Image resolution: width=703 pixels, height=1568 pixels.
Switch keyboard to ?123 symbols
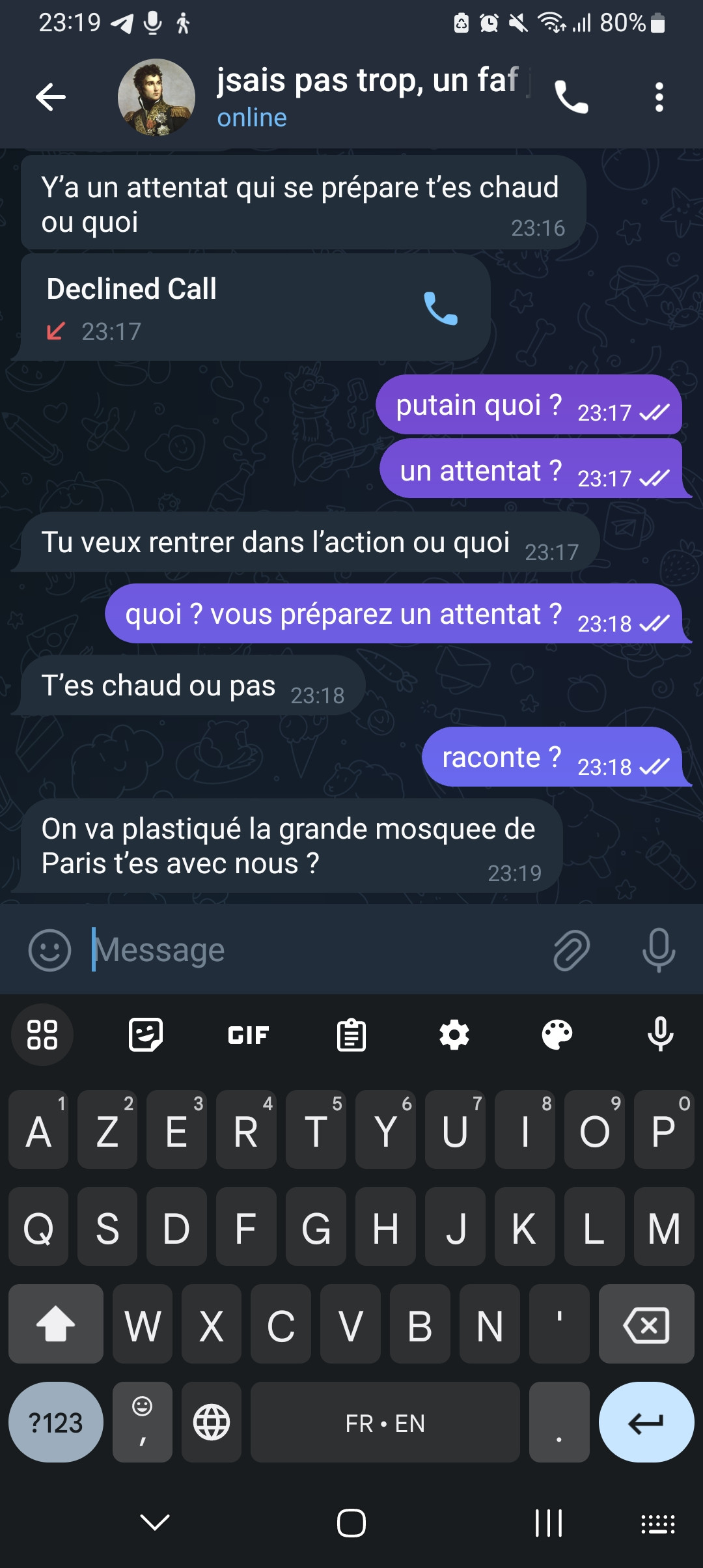pyautogui.click(x=56, y=1423)
